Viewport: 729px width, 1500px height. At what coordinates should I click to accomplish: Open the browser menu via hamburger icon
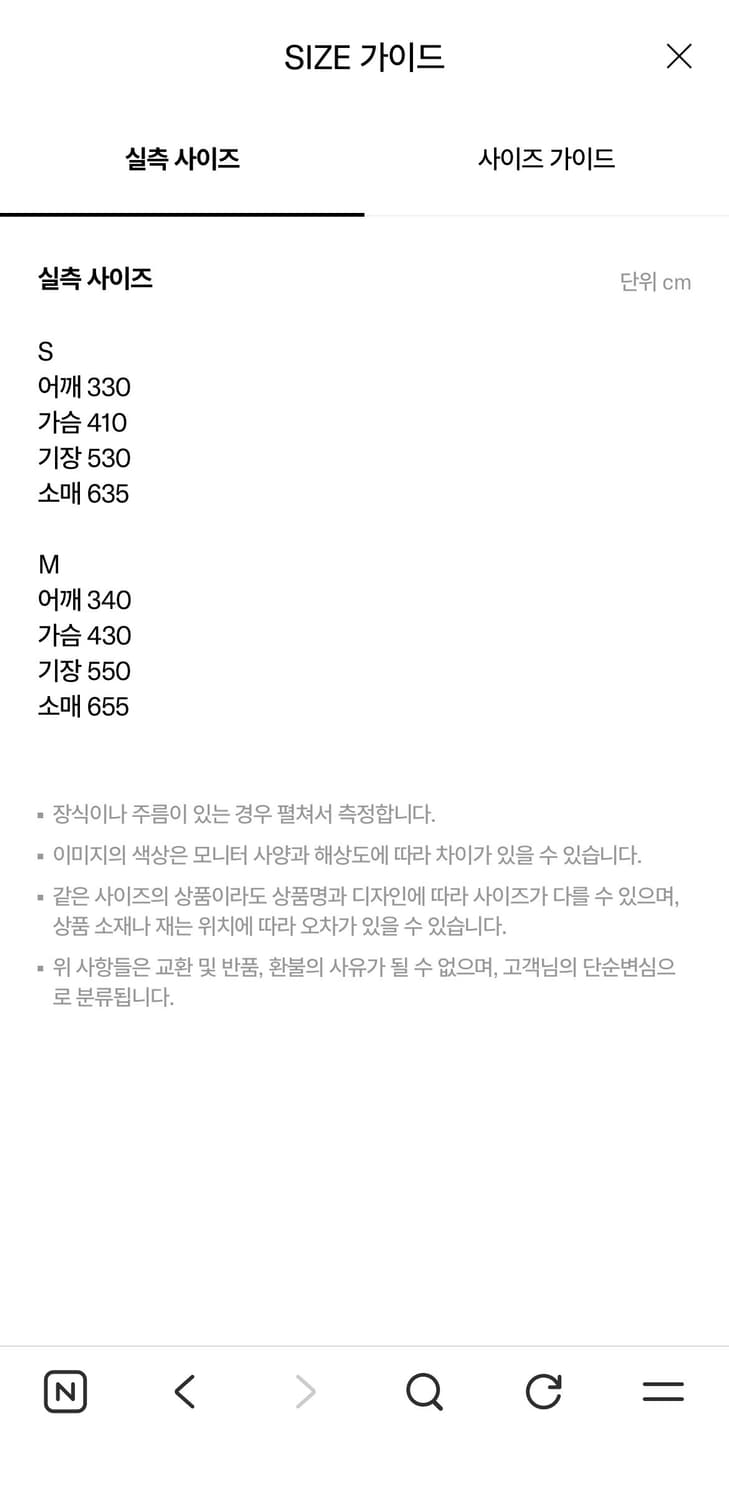(663, 1391)
